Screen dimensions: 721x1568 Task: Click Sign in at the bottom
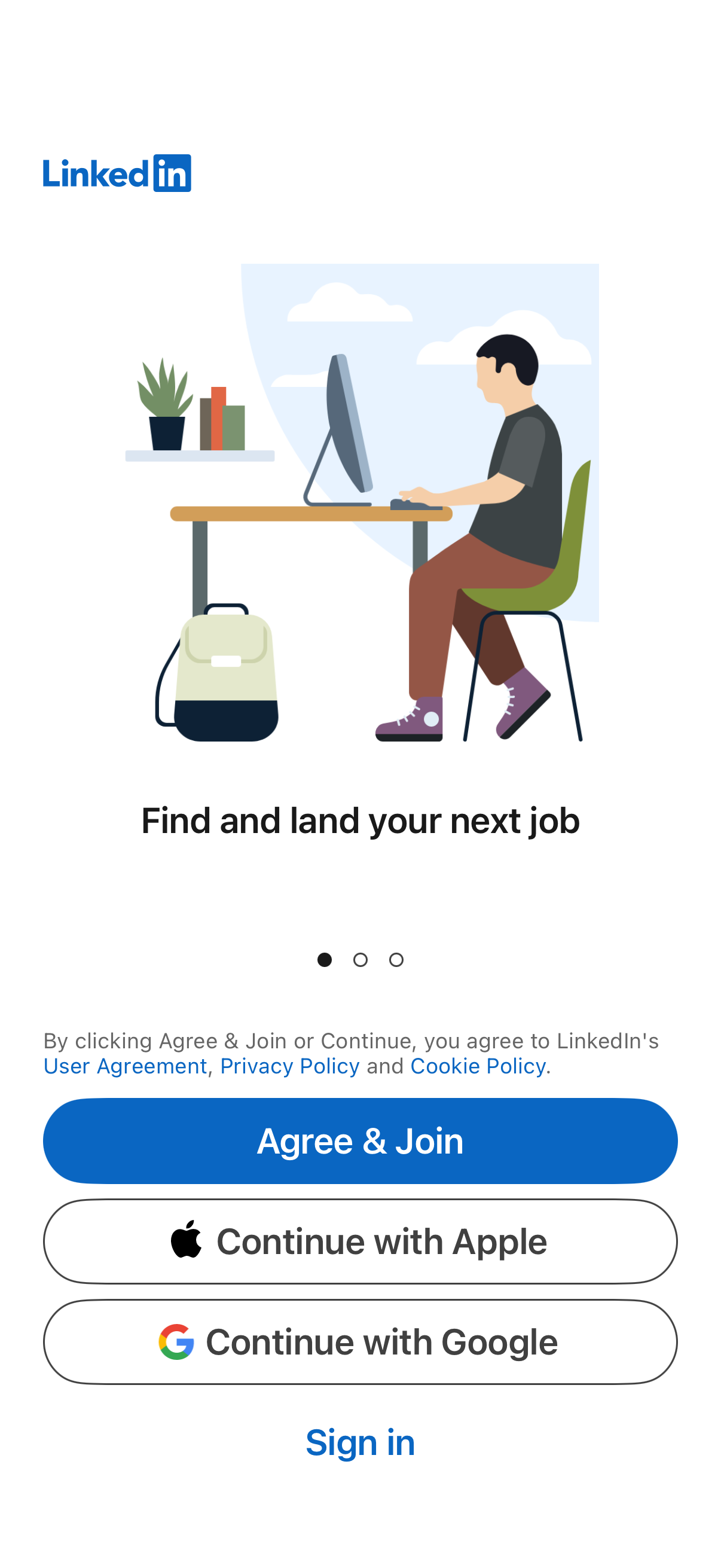pos(360,1442)
